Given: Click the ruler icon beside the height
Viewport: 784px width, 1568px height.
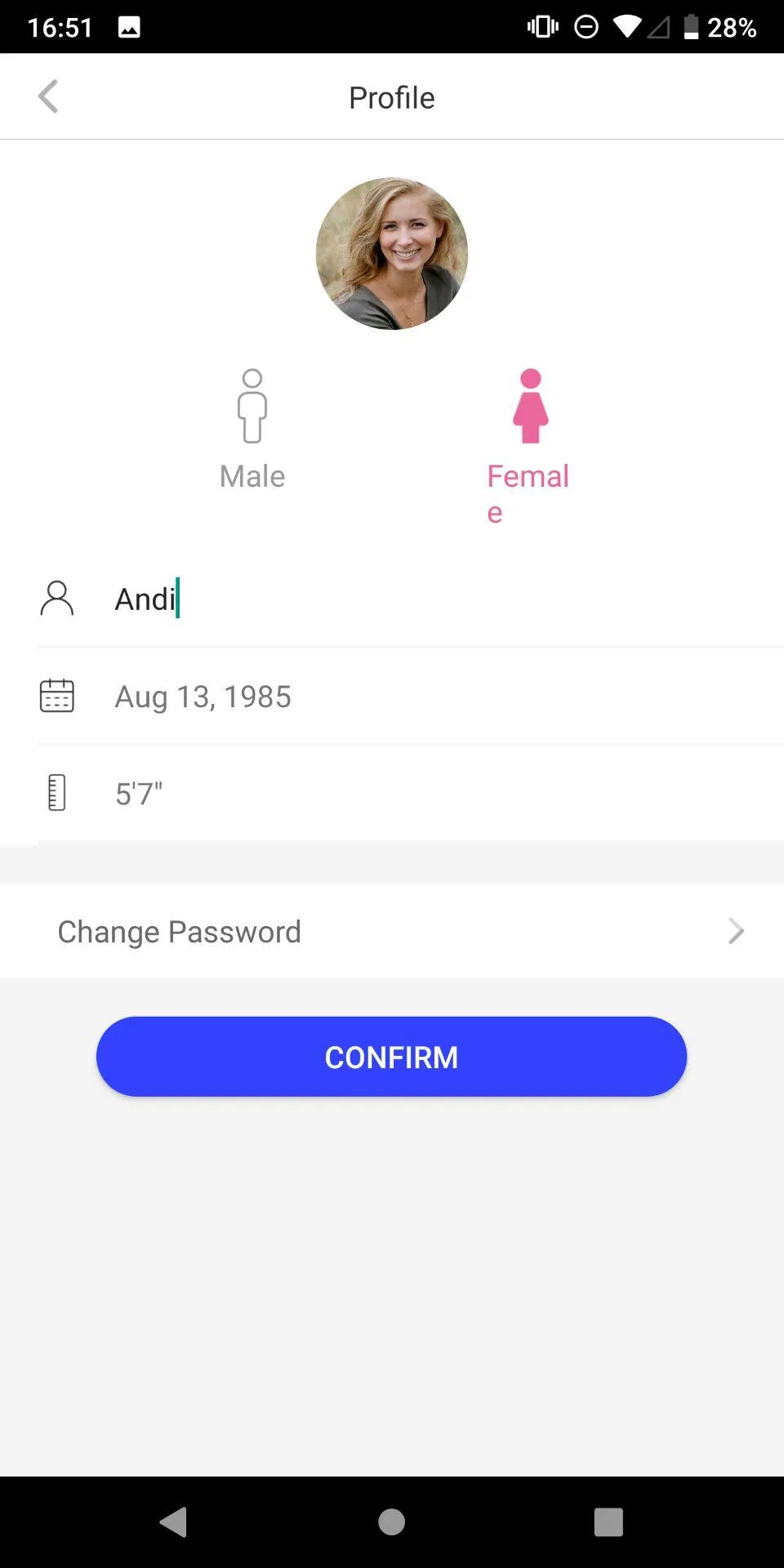Looking at the screenshot, I should (x=56, y=792).
